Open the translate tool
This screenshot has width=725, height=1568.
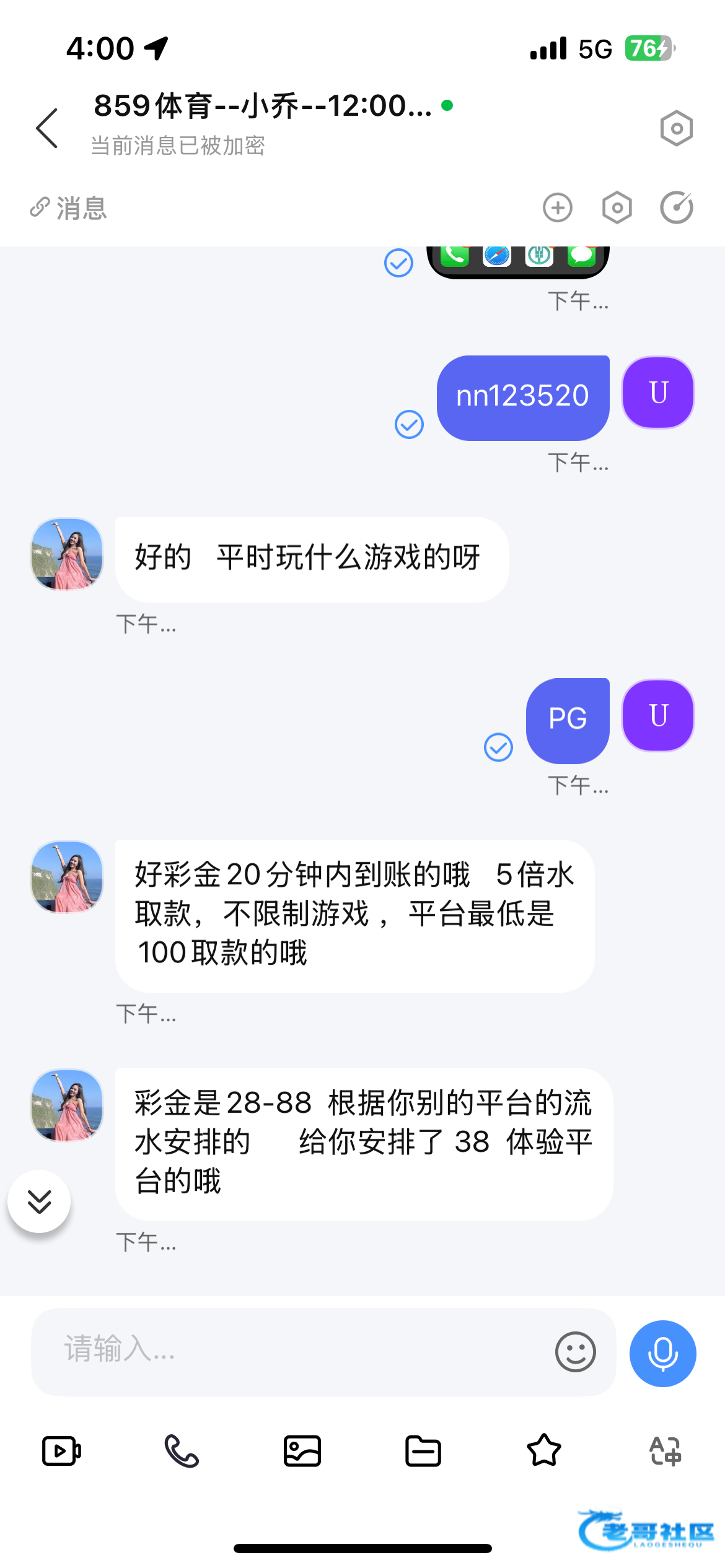click(x=665, y=1451)
